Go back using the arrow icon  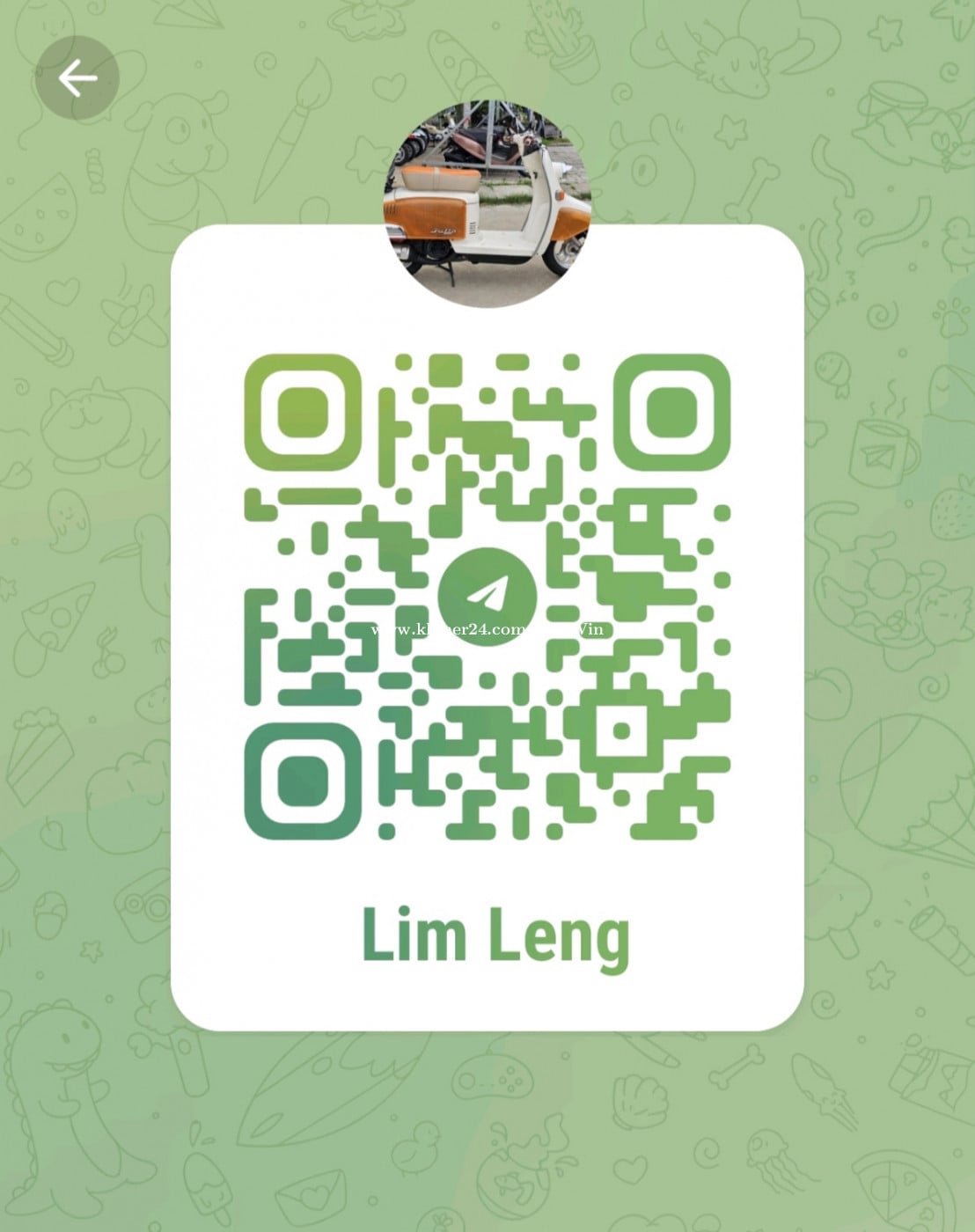[77, 78]
